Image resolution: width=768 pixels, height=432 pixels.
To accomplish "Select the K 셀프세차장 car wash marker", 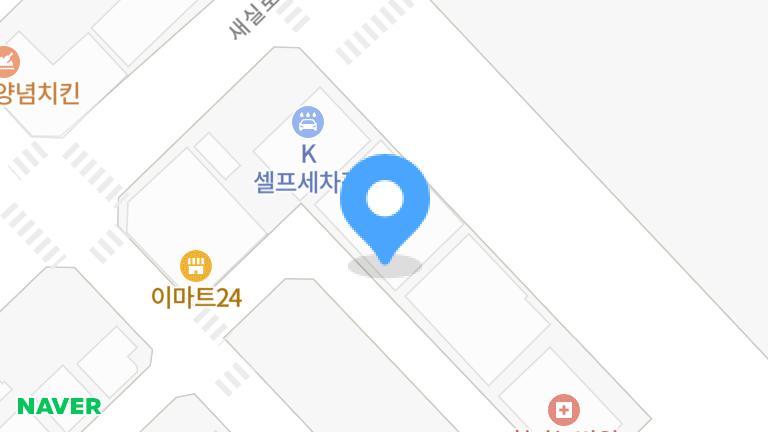I will click(308, 122).
